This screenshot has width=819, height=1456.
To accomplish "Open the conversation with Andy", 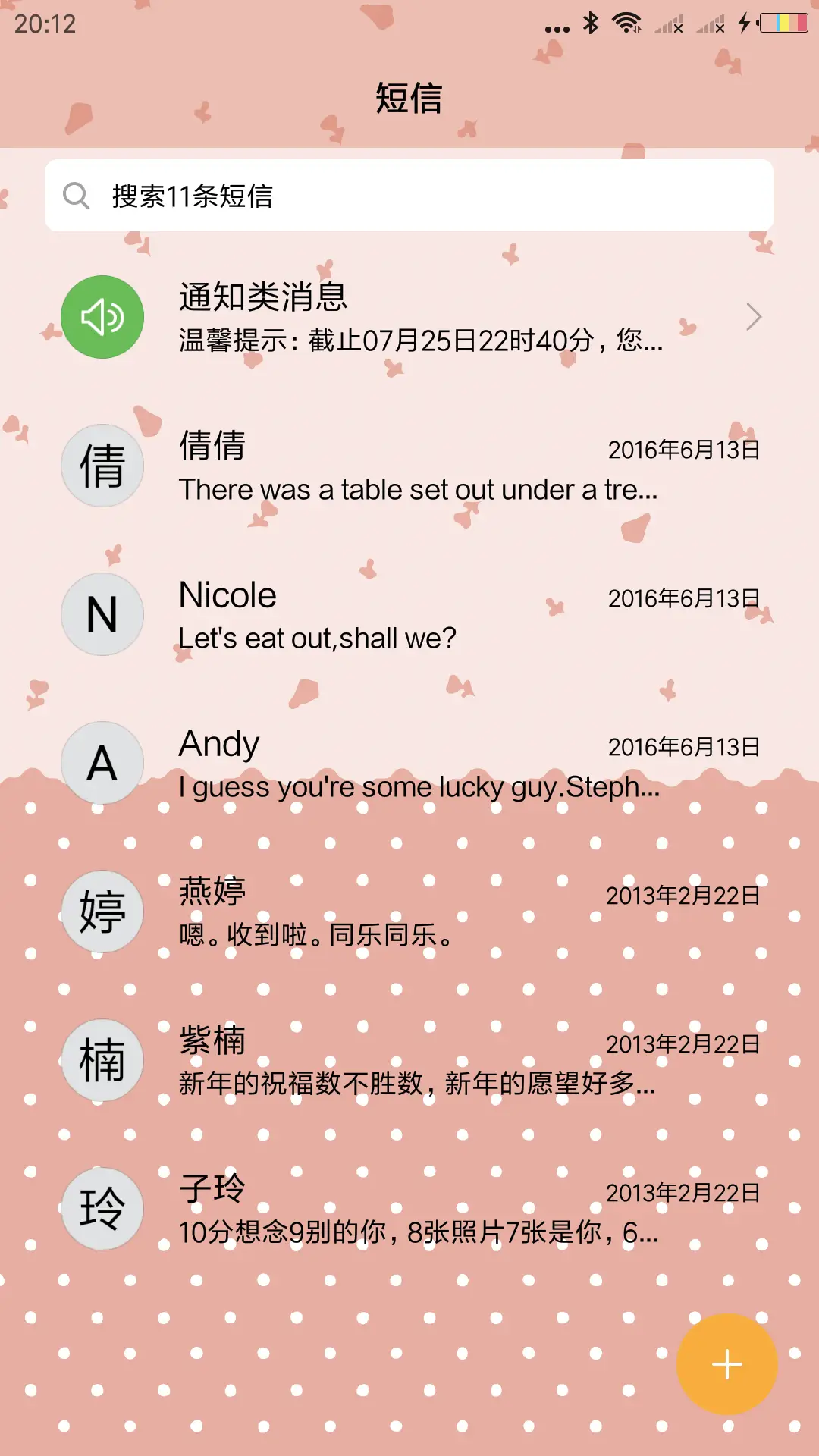I will (x=409, y=763).
